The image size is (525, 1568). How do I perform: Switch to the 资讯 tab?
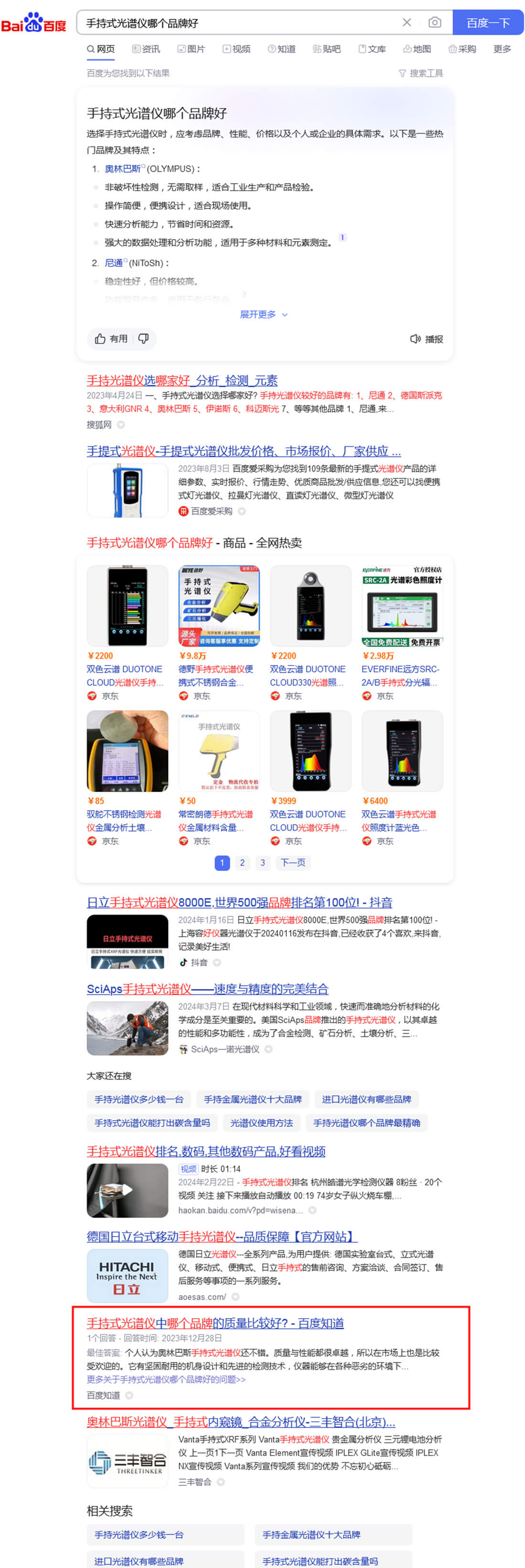click(146, 49)
